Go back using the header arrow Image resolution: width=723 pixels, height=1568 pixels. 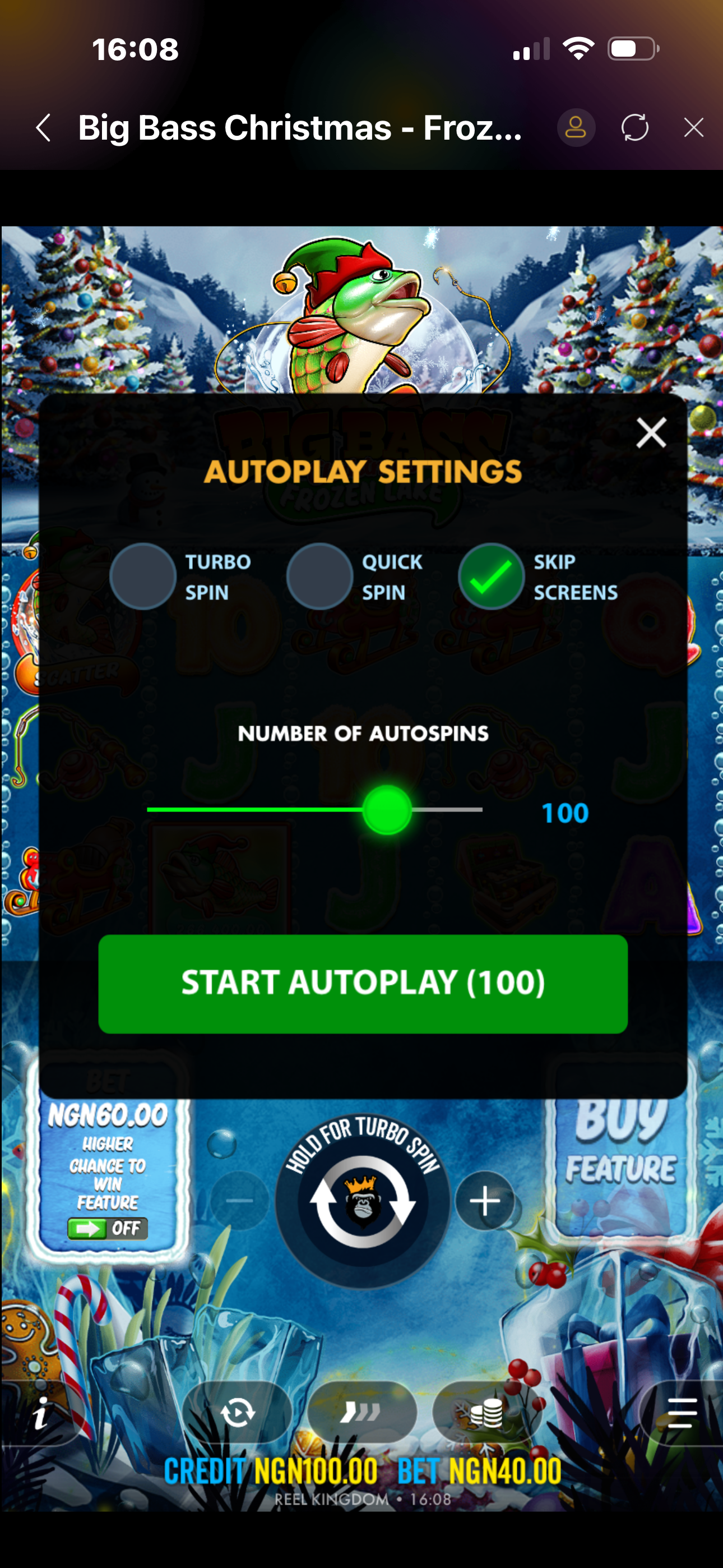tap(43, 128)
